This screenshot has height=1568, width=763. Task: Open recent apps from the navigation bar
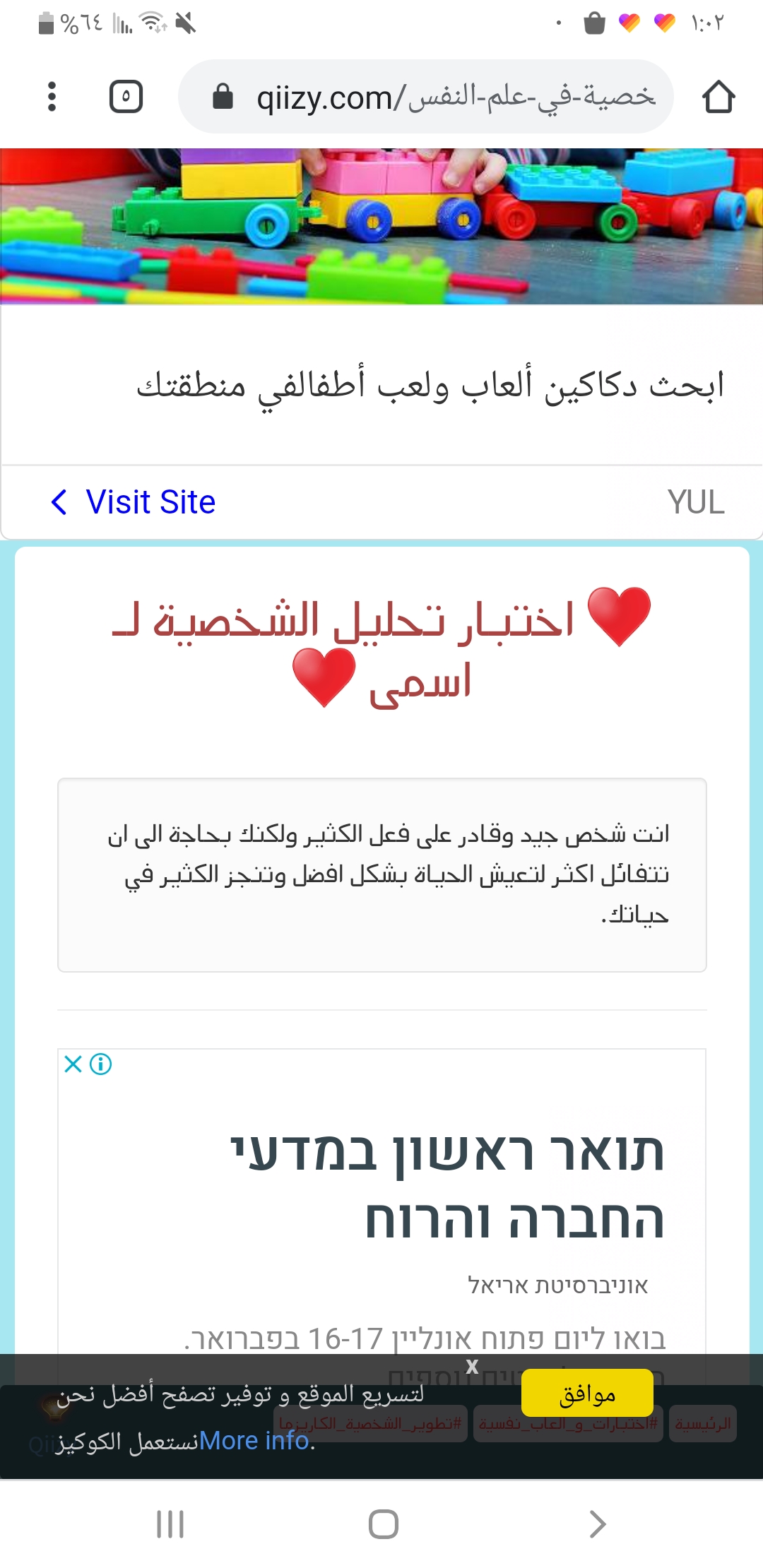click(x=170, y=1524)
